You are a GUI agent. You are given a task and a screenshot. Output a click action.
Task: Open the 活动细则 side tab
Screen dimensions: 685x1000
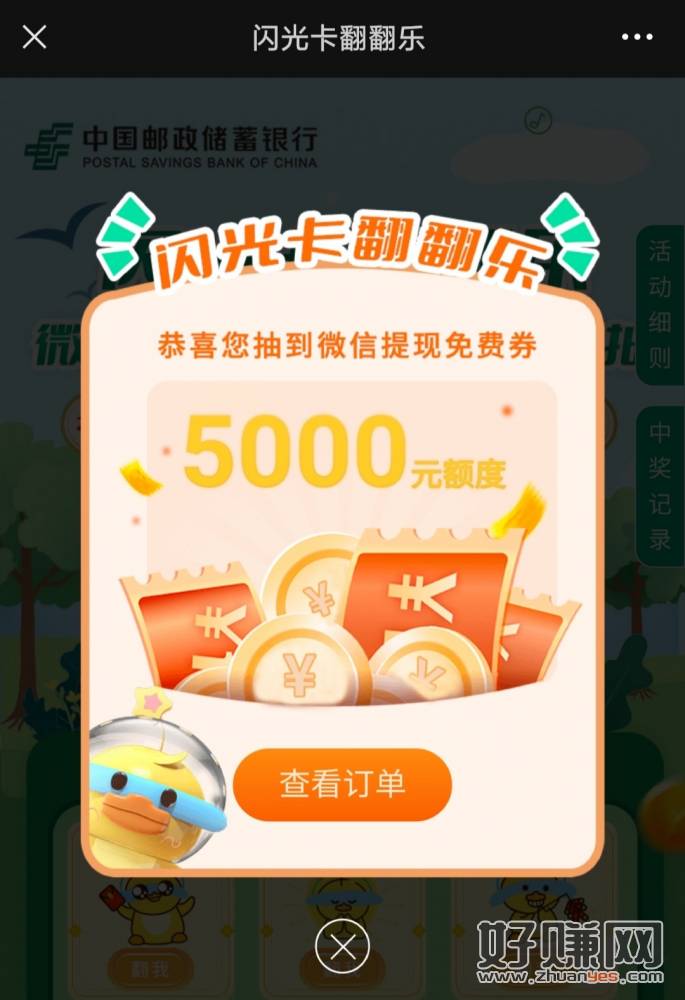[660, 304]
